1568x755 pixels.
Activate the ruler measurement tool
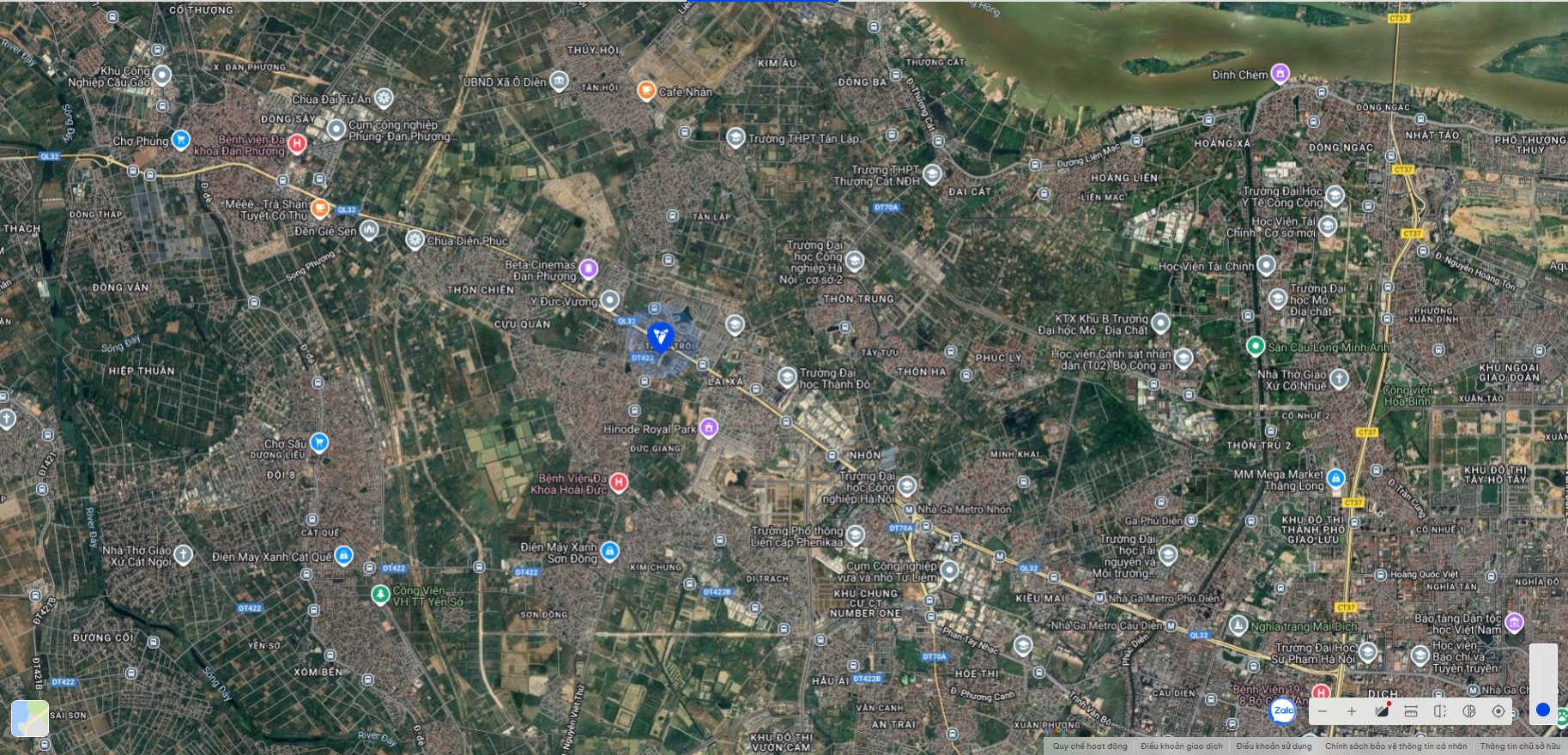pos(1411,711)
